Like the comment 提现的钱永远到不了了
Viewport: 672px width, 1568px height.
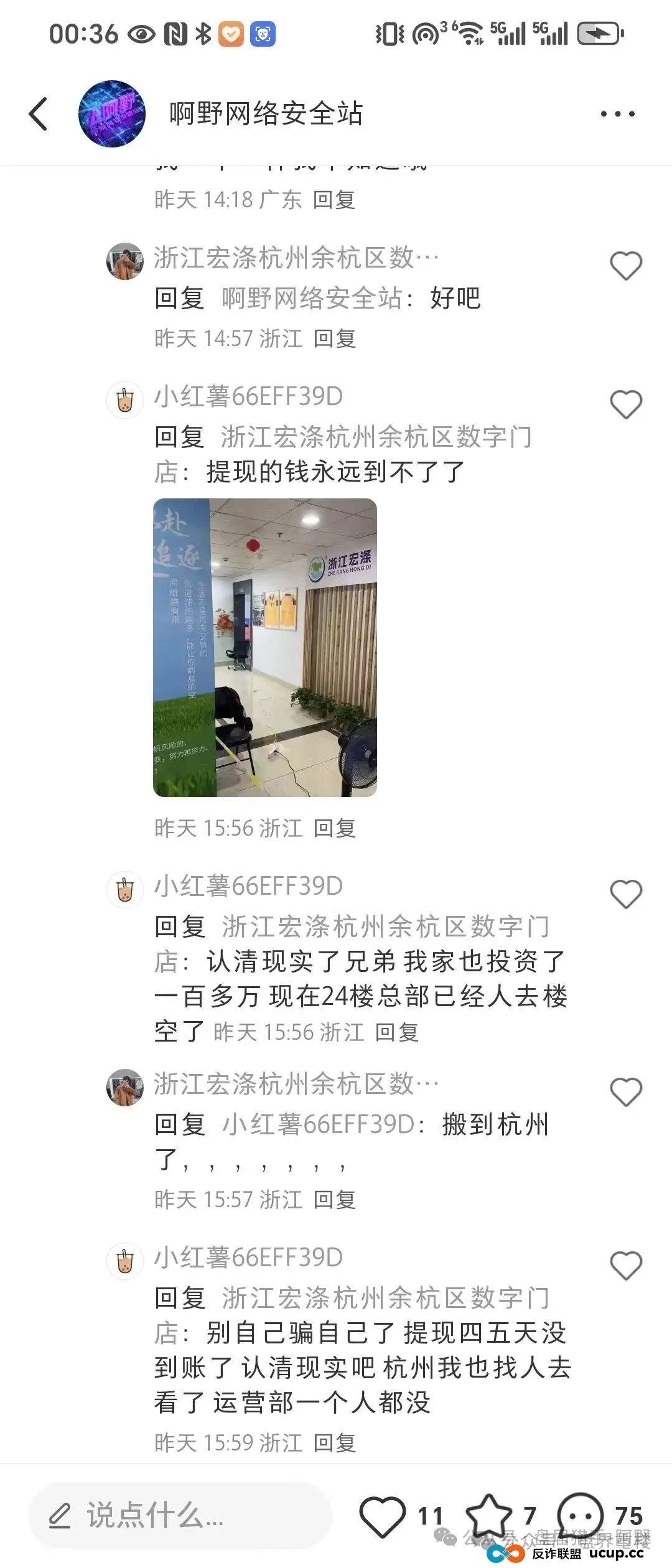coord(627,404)
